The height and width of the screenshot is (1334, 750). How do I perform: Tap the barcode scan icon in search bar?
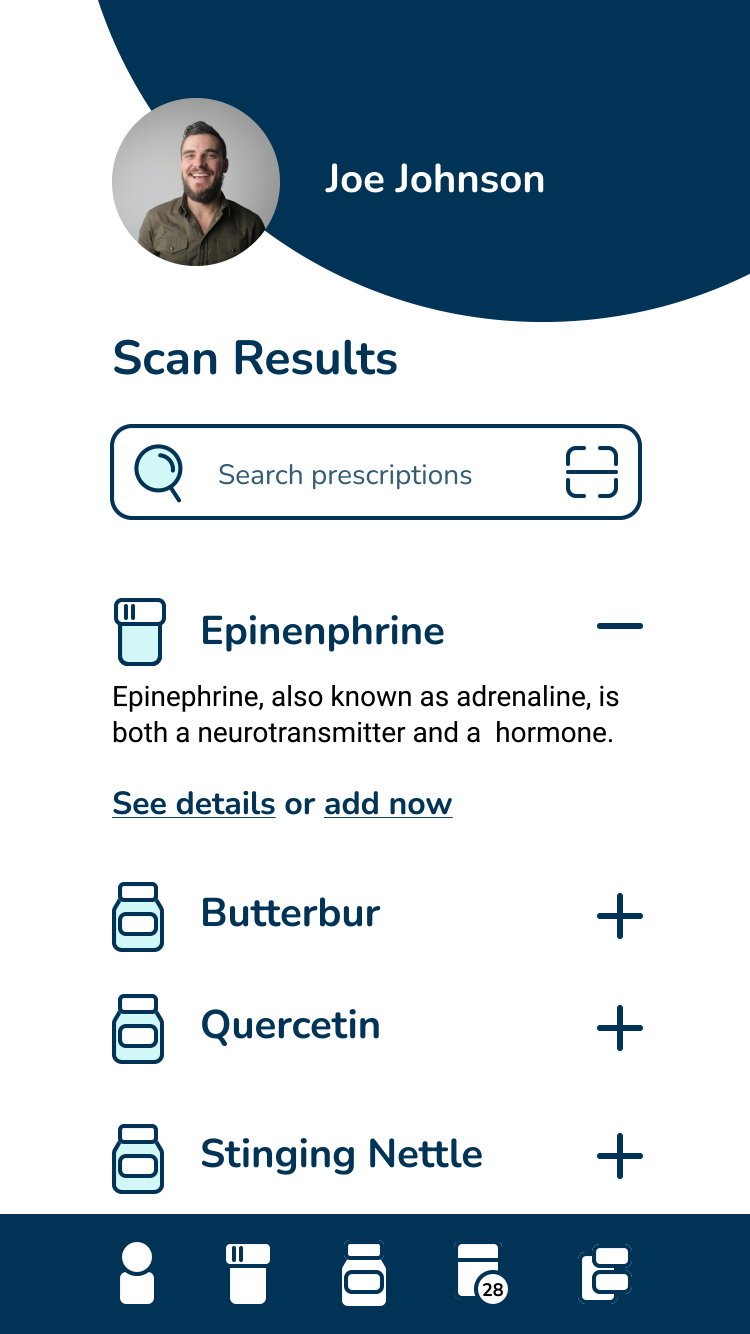click(592, 471)
